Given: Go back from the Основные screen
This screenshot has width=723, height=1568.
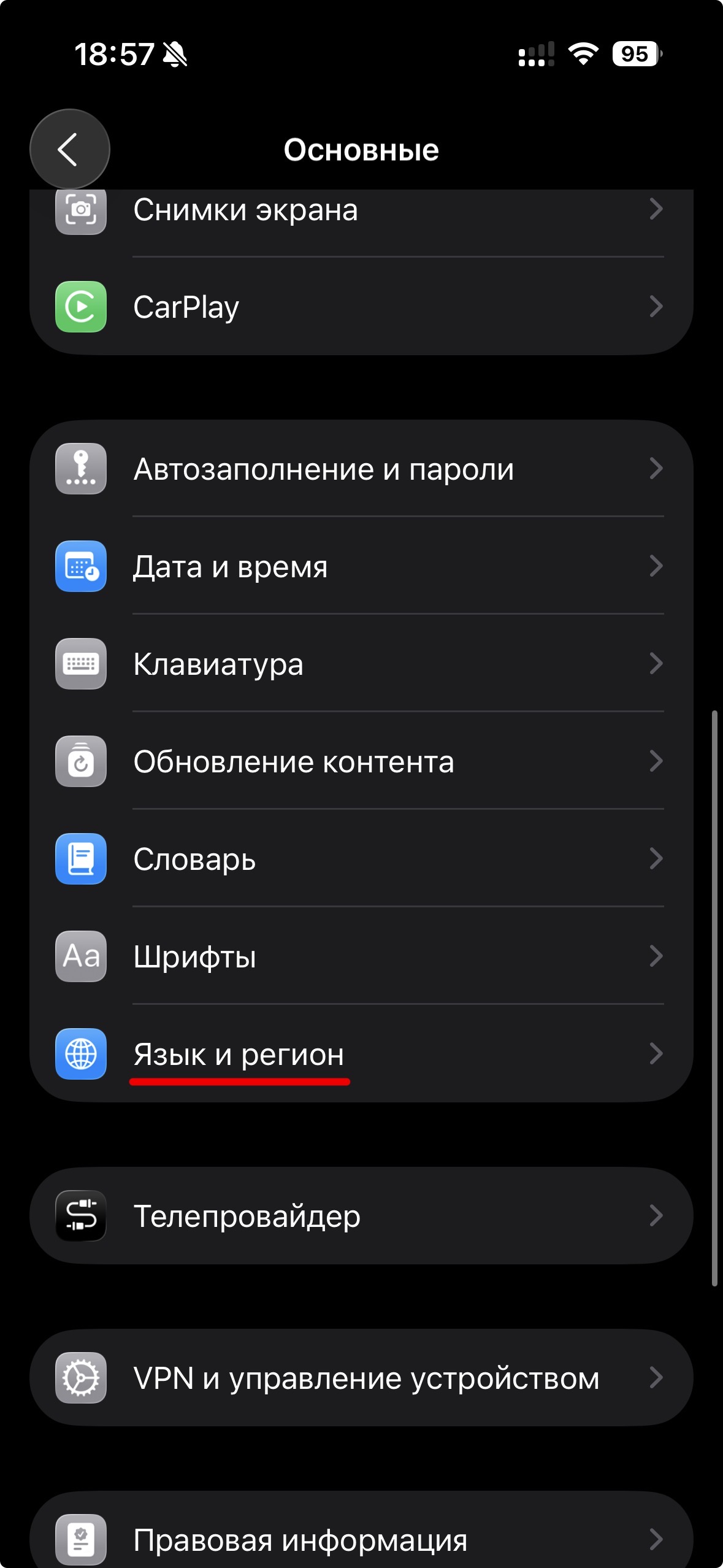Looking at the screenshot, I should 69,149.
